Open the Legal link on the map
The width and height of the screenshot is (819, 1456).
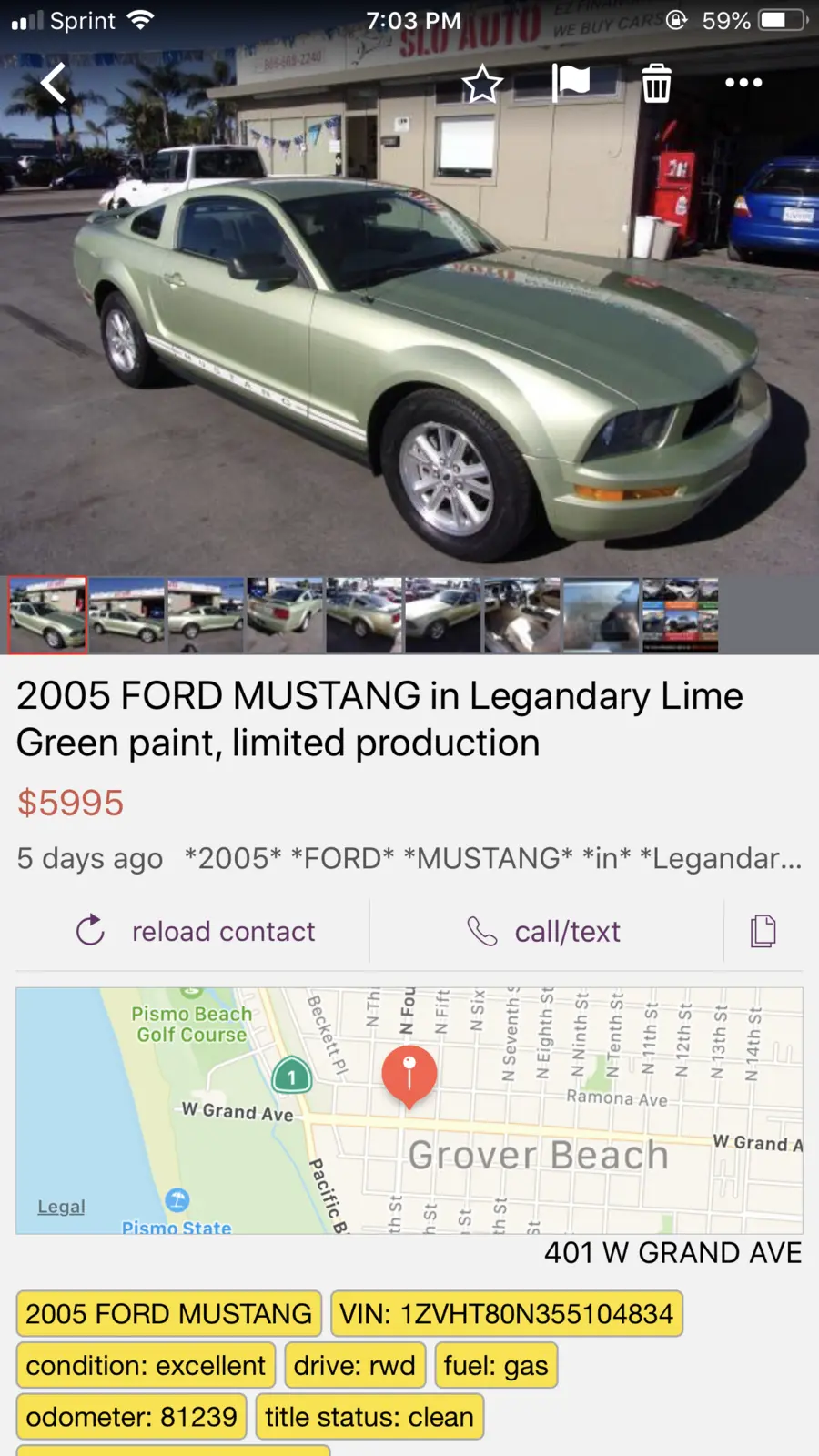click(61, 1207)
